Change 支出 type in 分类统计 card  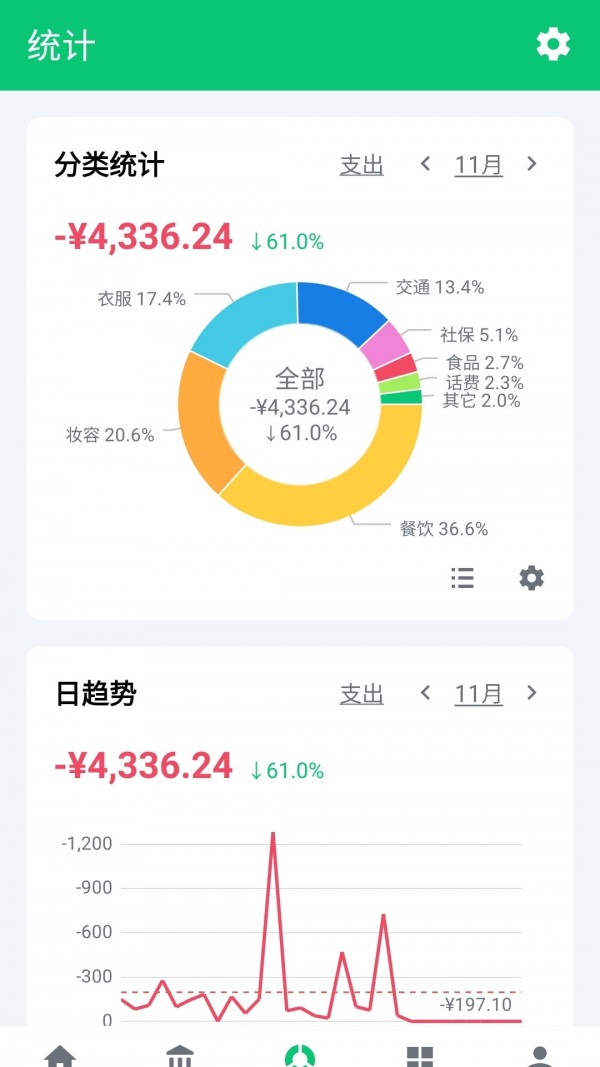[x=361, y=165]
